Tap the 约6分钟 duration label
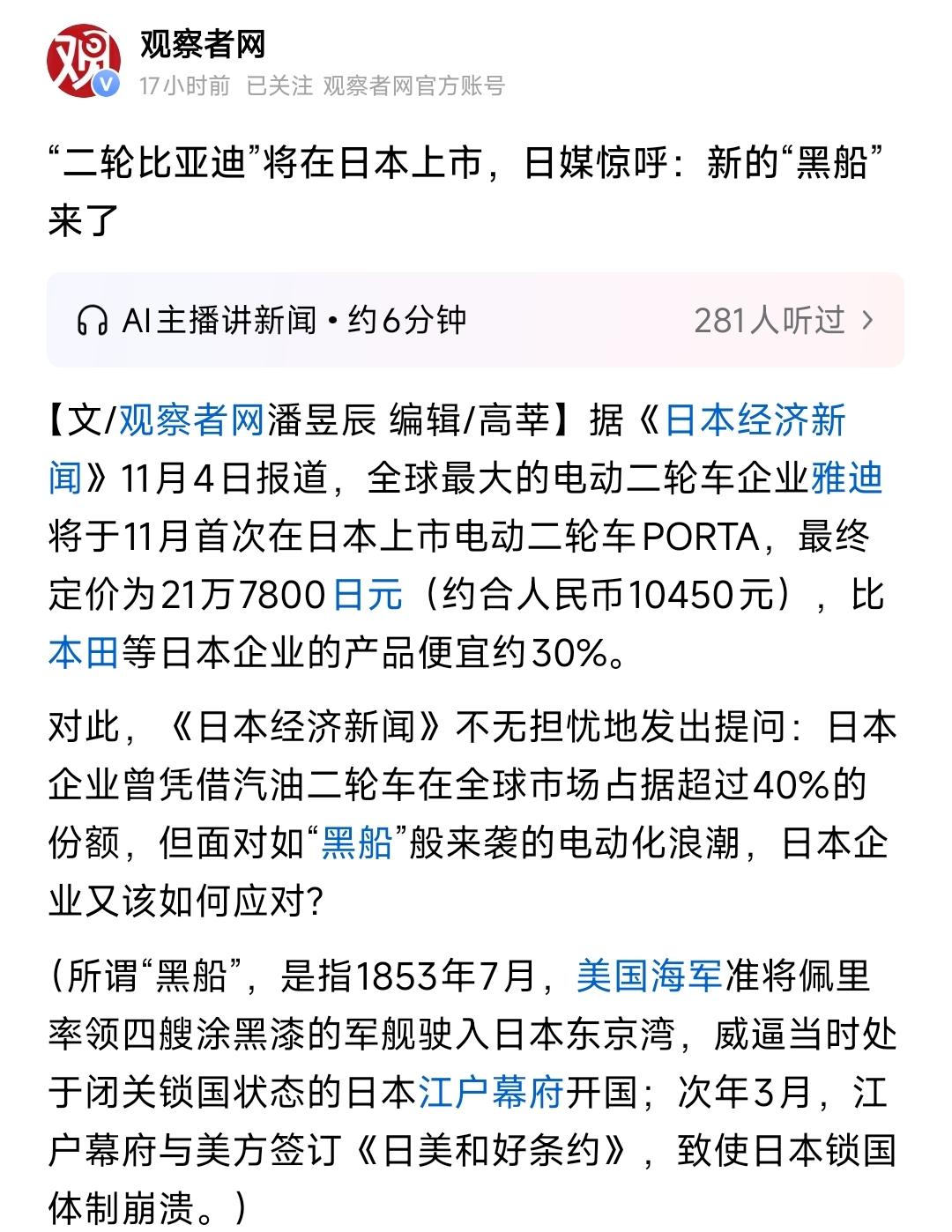 point(406,323)
